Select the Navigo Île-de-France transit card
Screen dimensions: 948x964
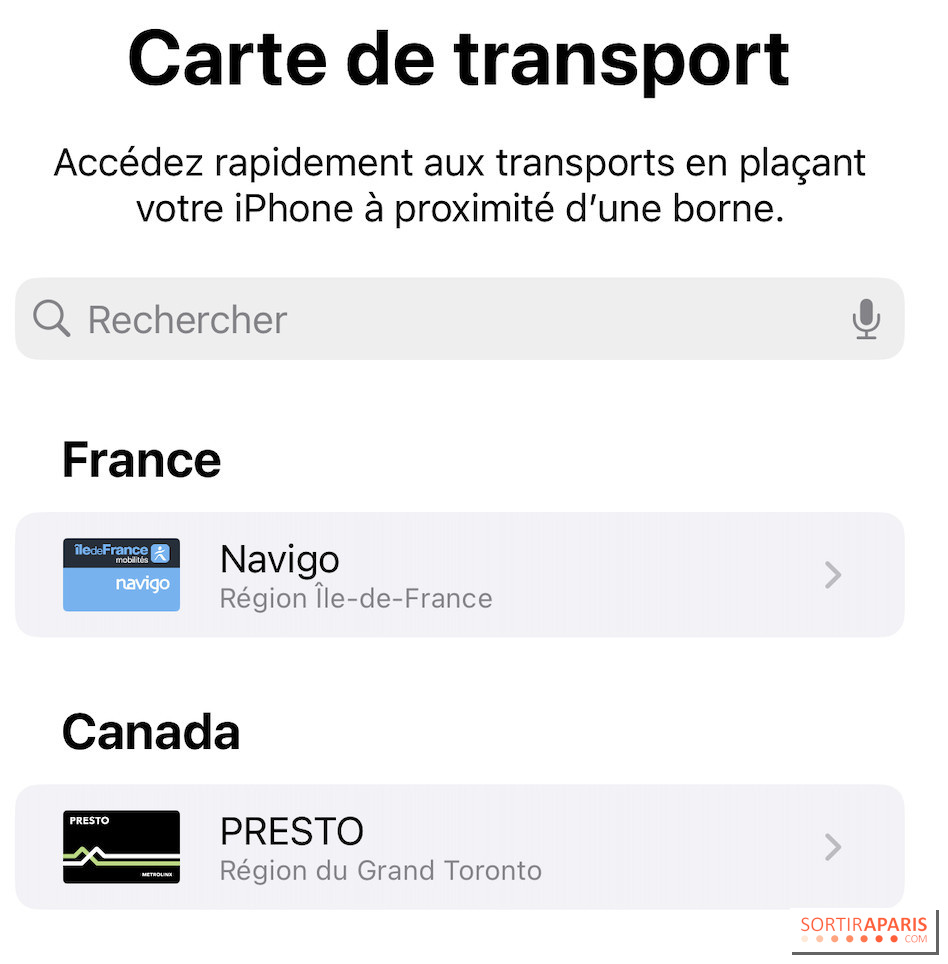[459, 575]
